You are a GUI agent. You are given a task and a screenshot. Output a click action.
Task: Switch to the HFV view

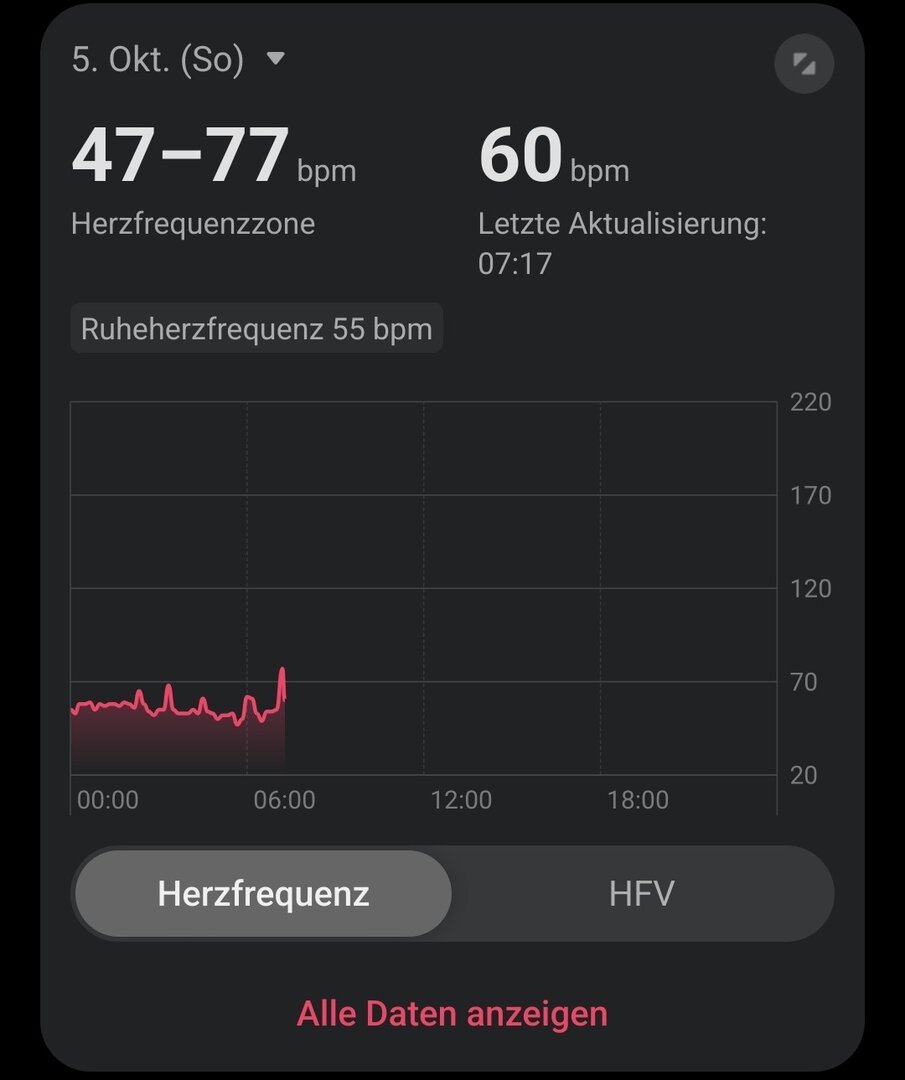pyautogui.click(x=641, y=893)
